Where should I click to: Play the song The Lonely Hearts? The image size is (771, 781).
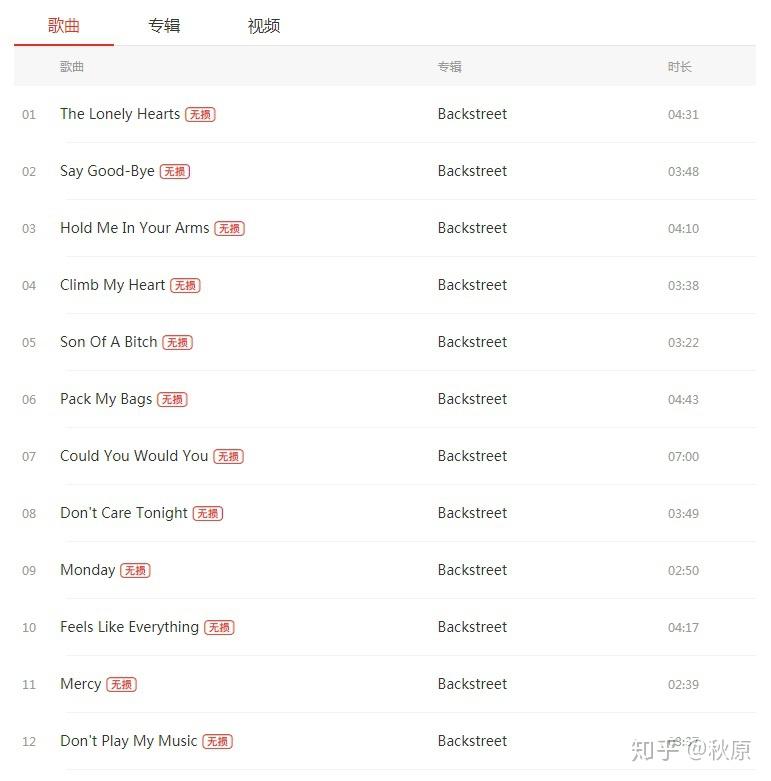click(120, 114)
